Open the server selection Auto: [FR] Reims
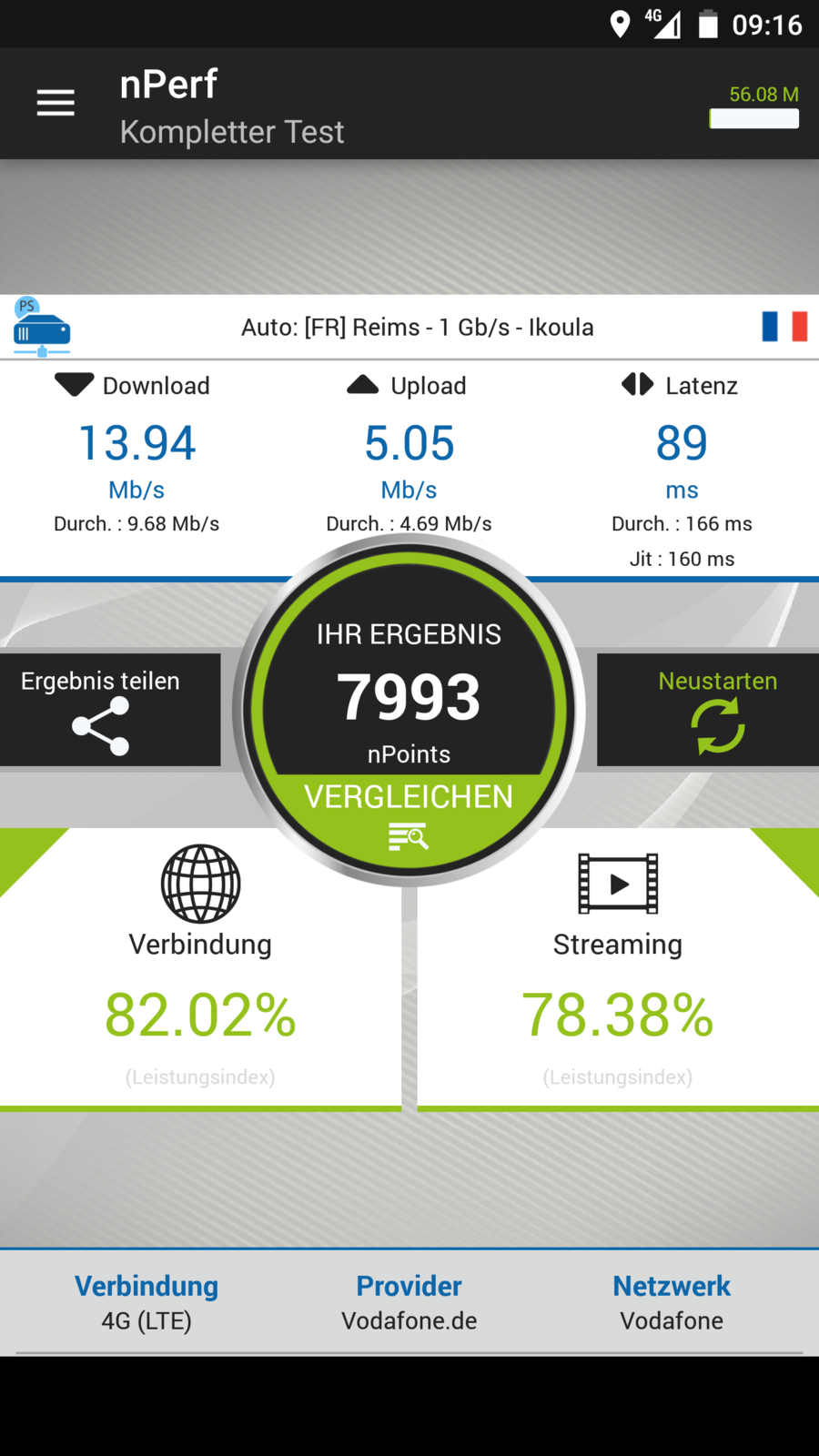819x1456 pixels. 417,328
